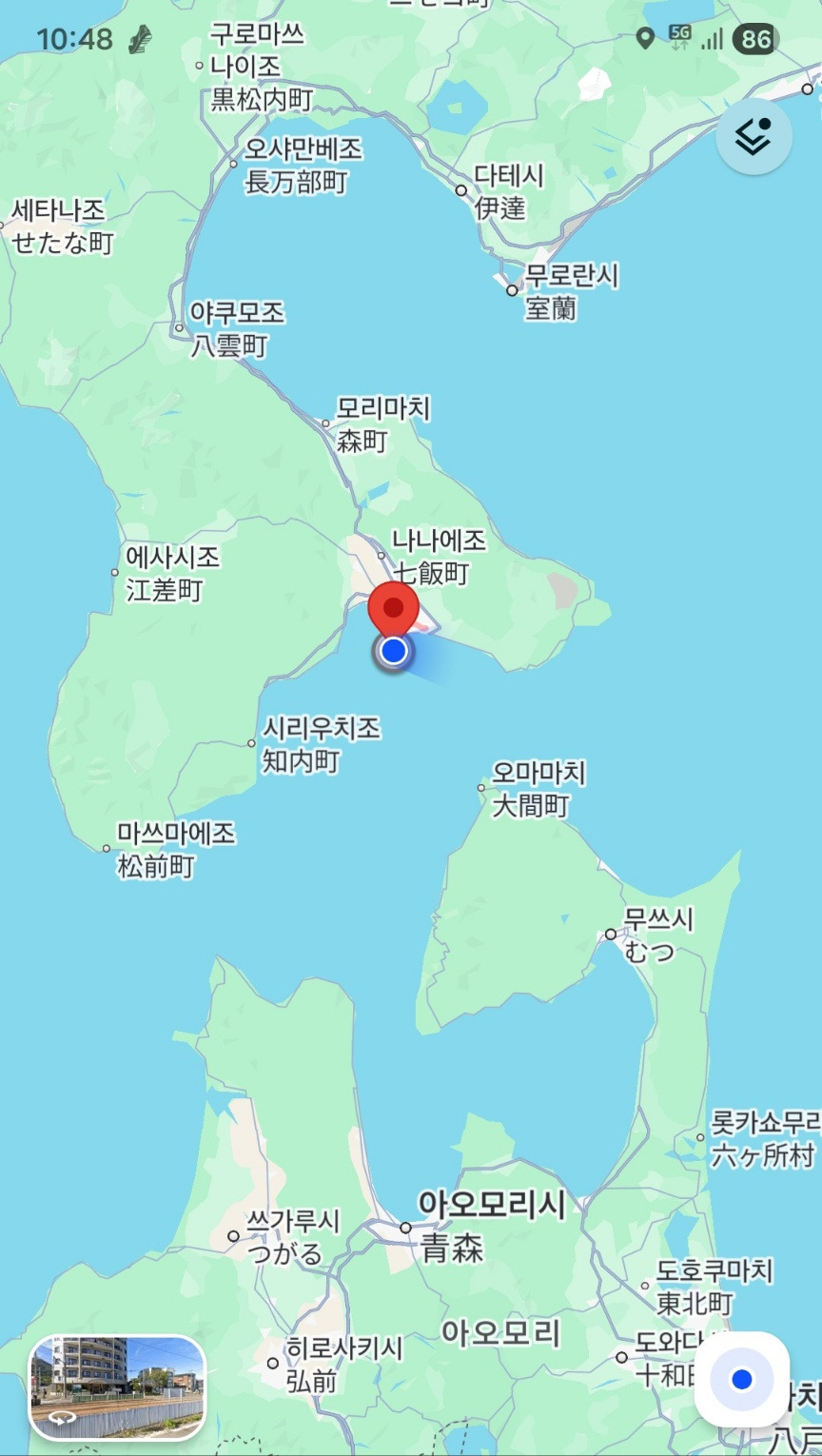Tap the red dropped pin

(x=393, y=609)
